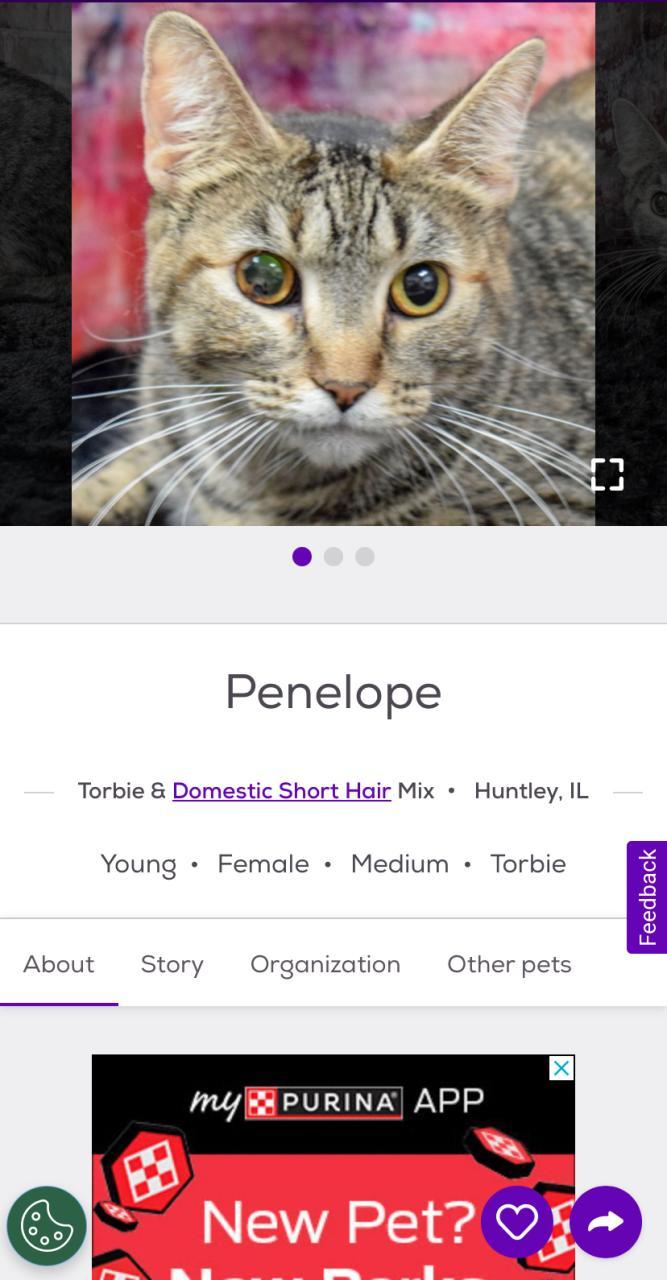Open cookie preferences
Image resolution: width=667 pixels, height=1280 pixels.
[x=46, y=1225]
